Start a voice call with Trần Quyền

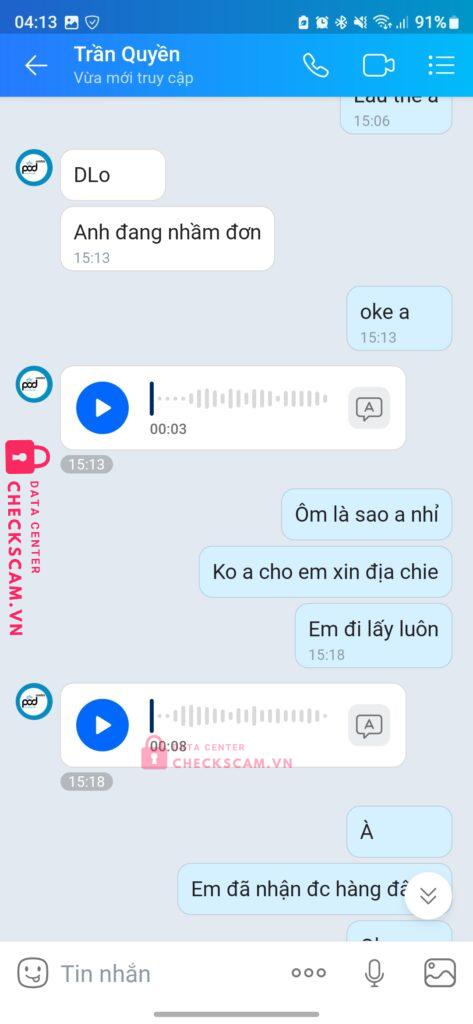point(316,65)
